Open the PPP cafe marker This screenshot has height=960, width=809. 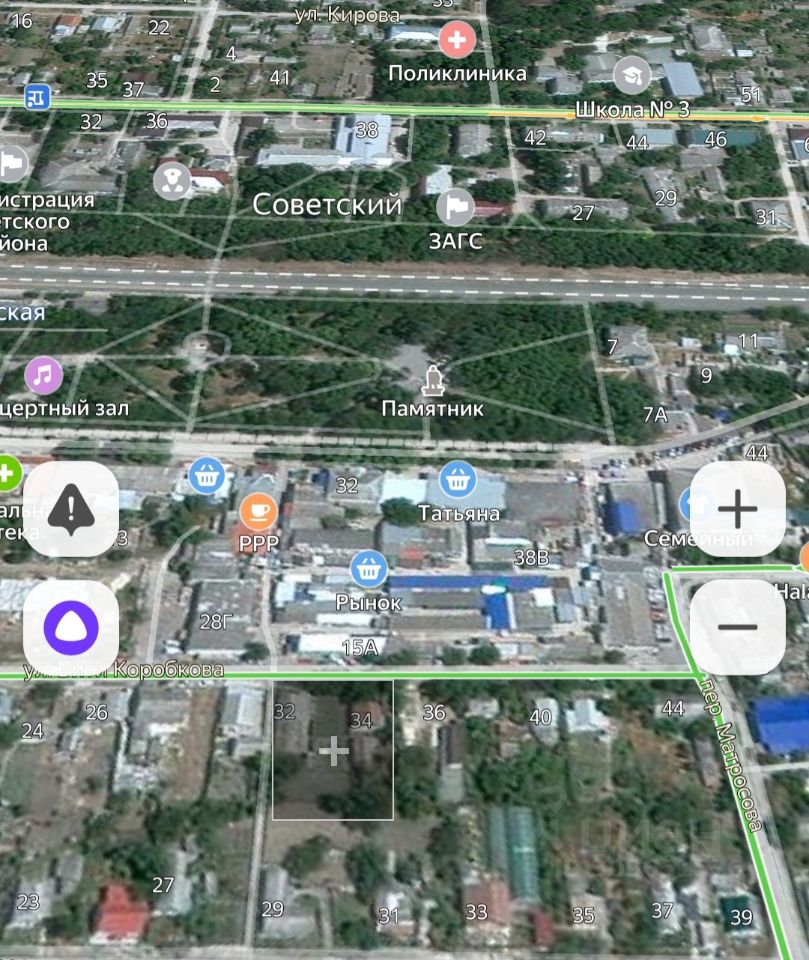coord(258,510)
